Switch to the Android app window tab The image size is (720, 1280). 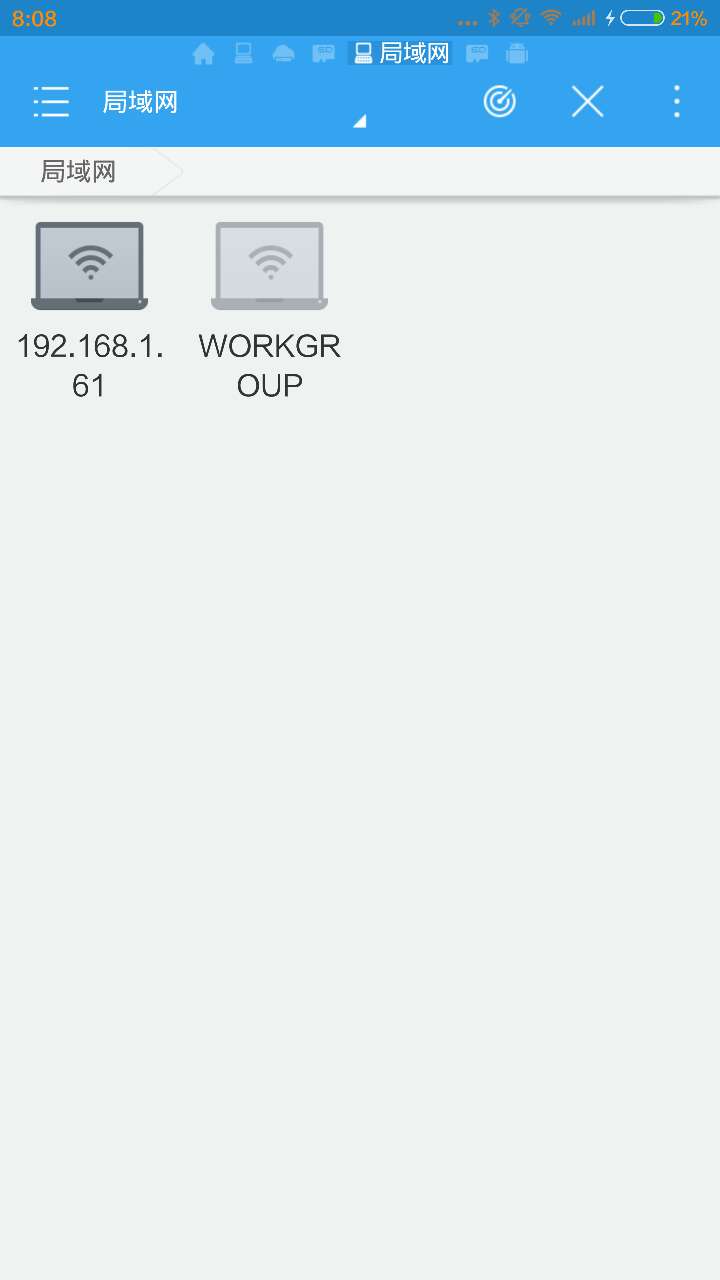pyautogui.click(x=517, y=54)
